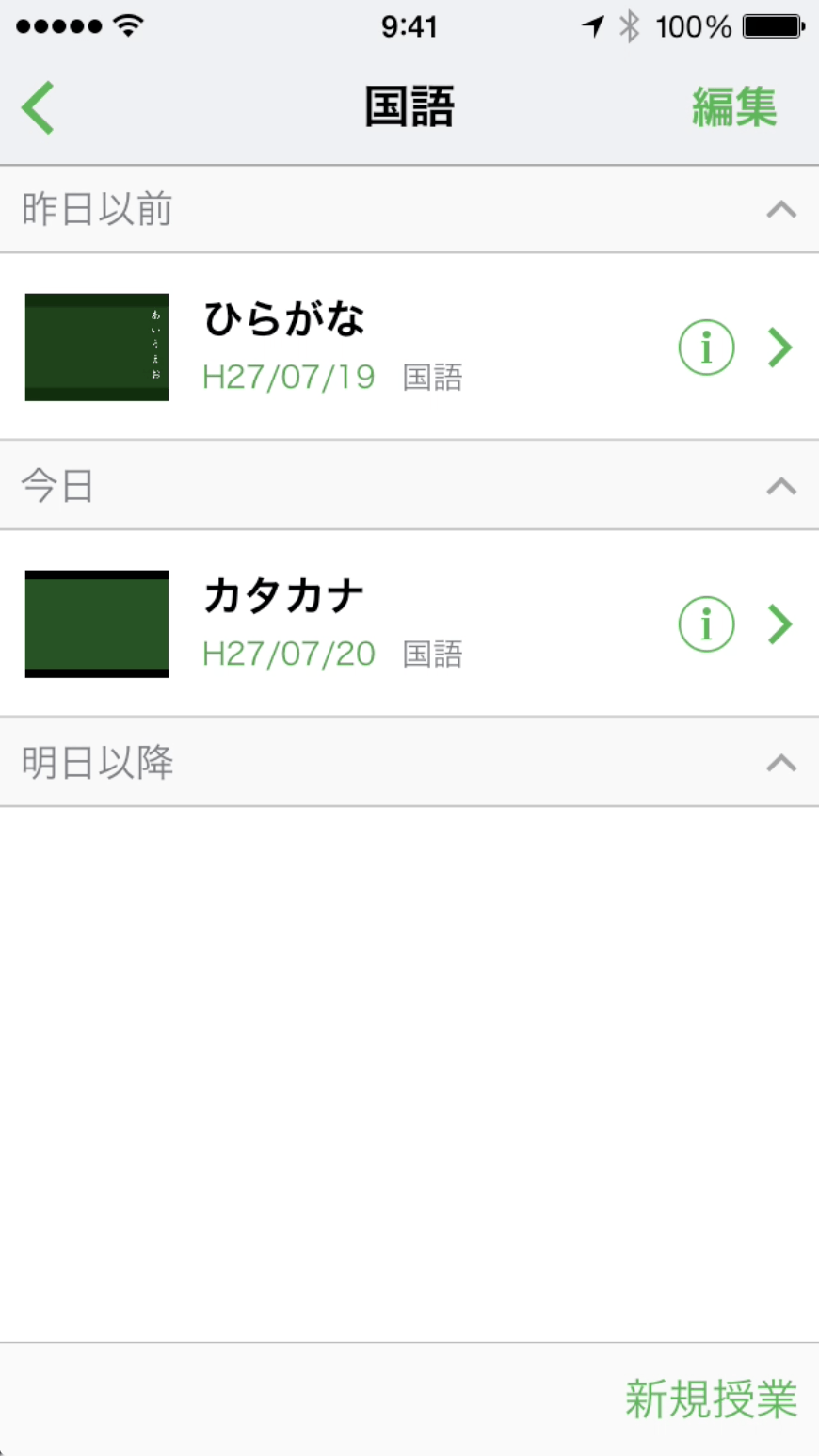This screenshot has height=1456, width=819.
Task: Collapse the 今日 section
Action: 780,486
